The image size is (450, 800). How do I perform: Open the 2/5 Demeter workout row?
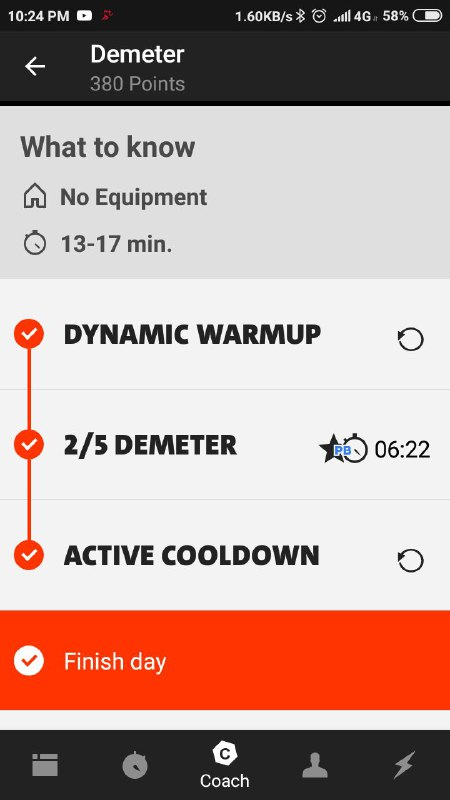coord(225,444)
